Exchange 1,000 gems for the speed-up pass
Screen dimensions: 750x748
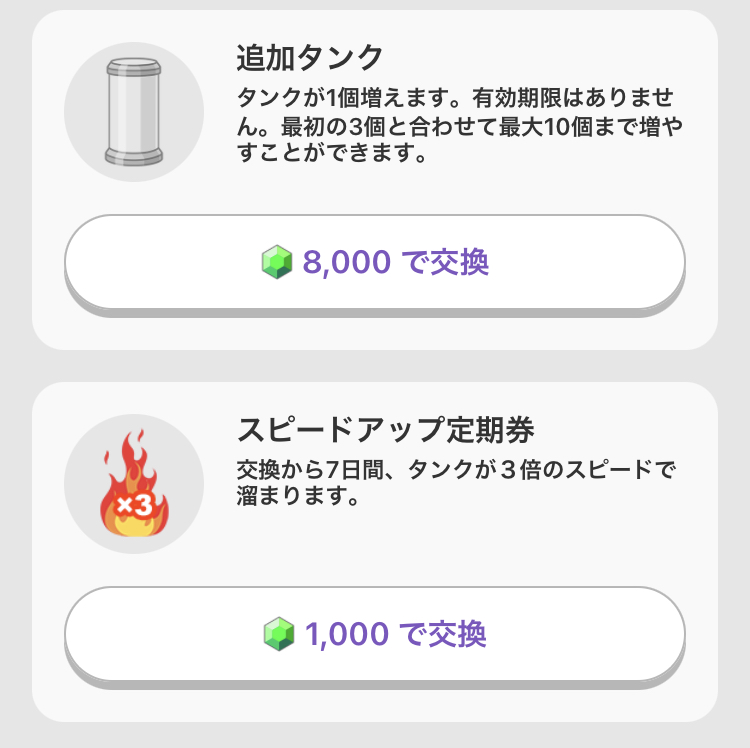(x=375, y=634)
